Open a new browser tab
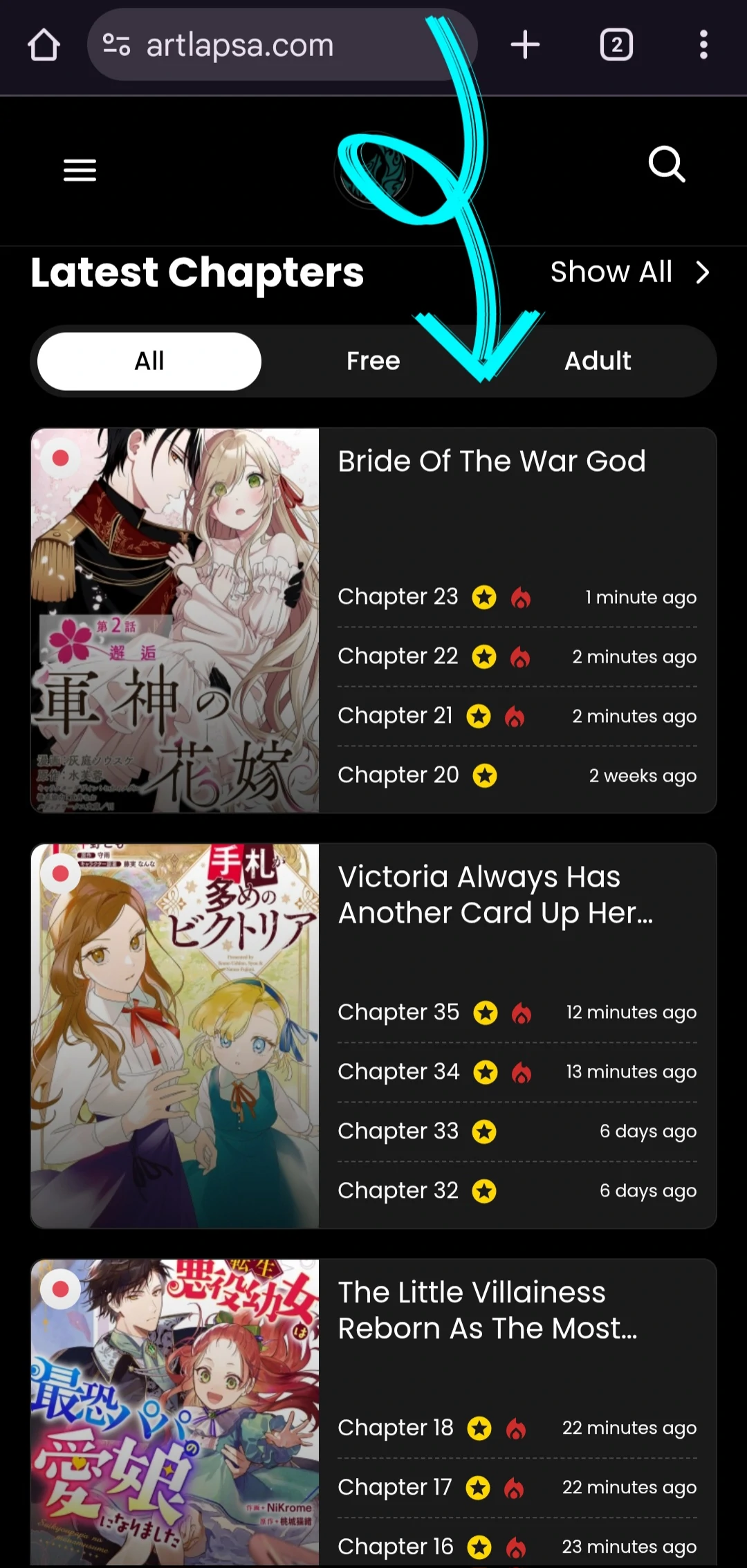747x1568 pixels. pos(525,46)
